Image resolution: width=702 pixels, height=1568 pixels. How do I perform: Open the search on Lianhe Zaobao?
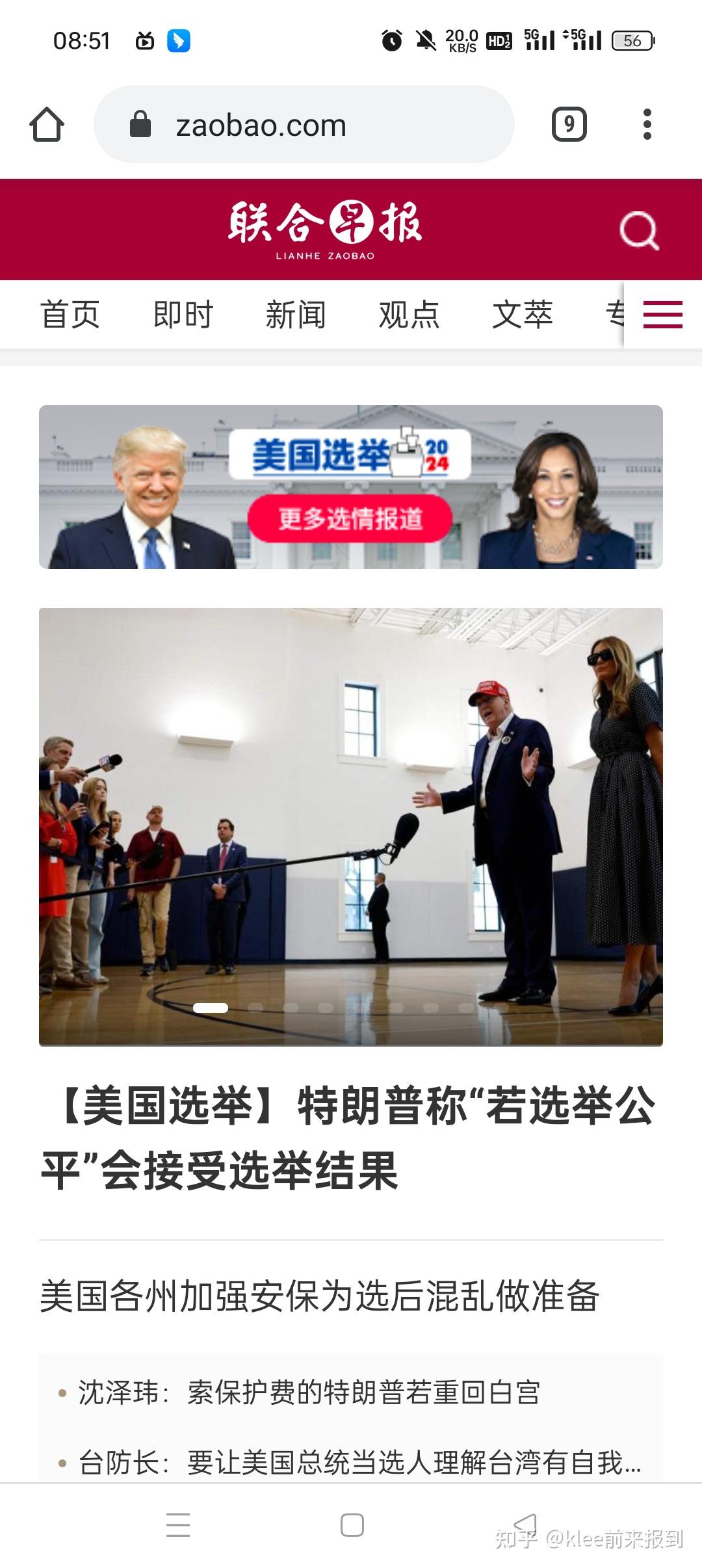click(640, 231)
